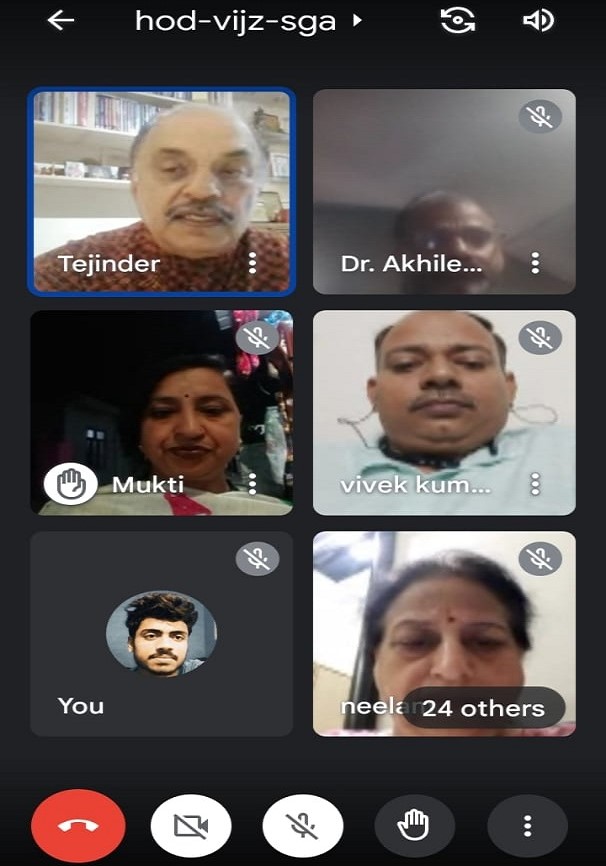Open more options in the bottom bar

(x=527, y=826)
